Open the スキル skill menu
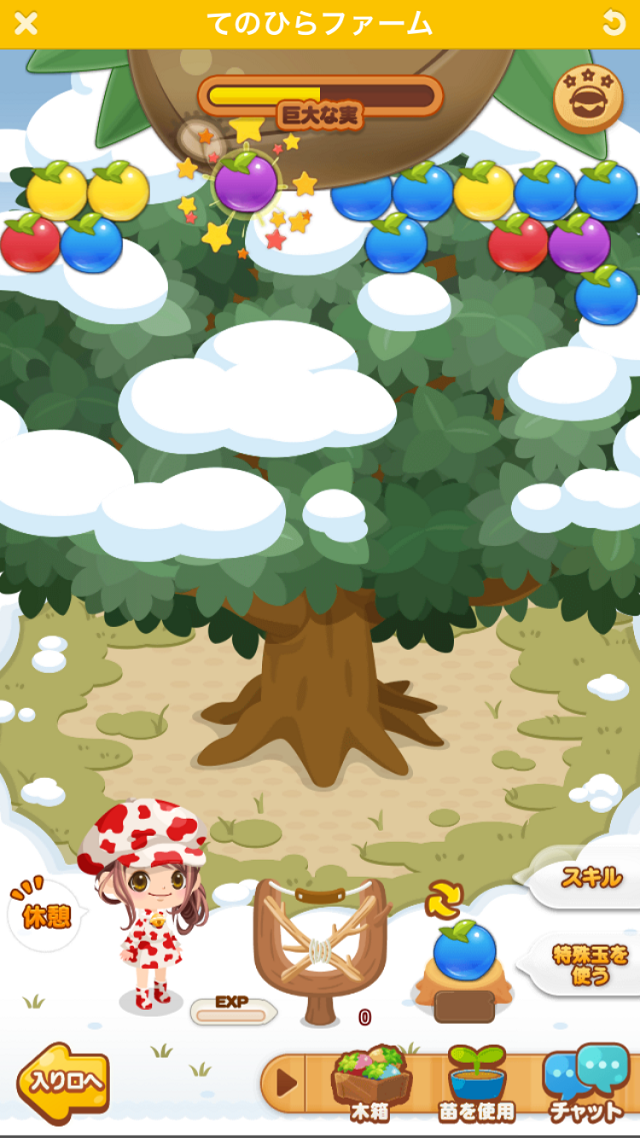 tap(590, 878)
